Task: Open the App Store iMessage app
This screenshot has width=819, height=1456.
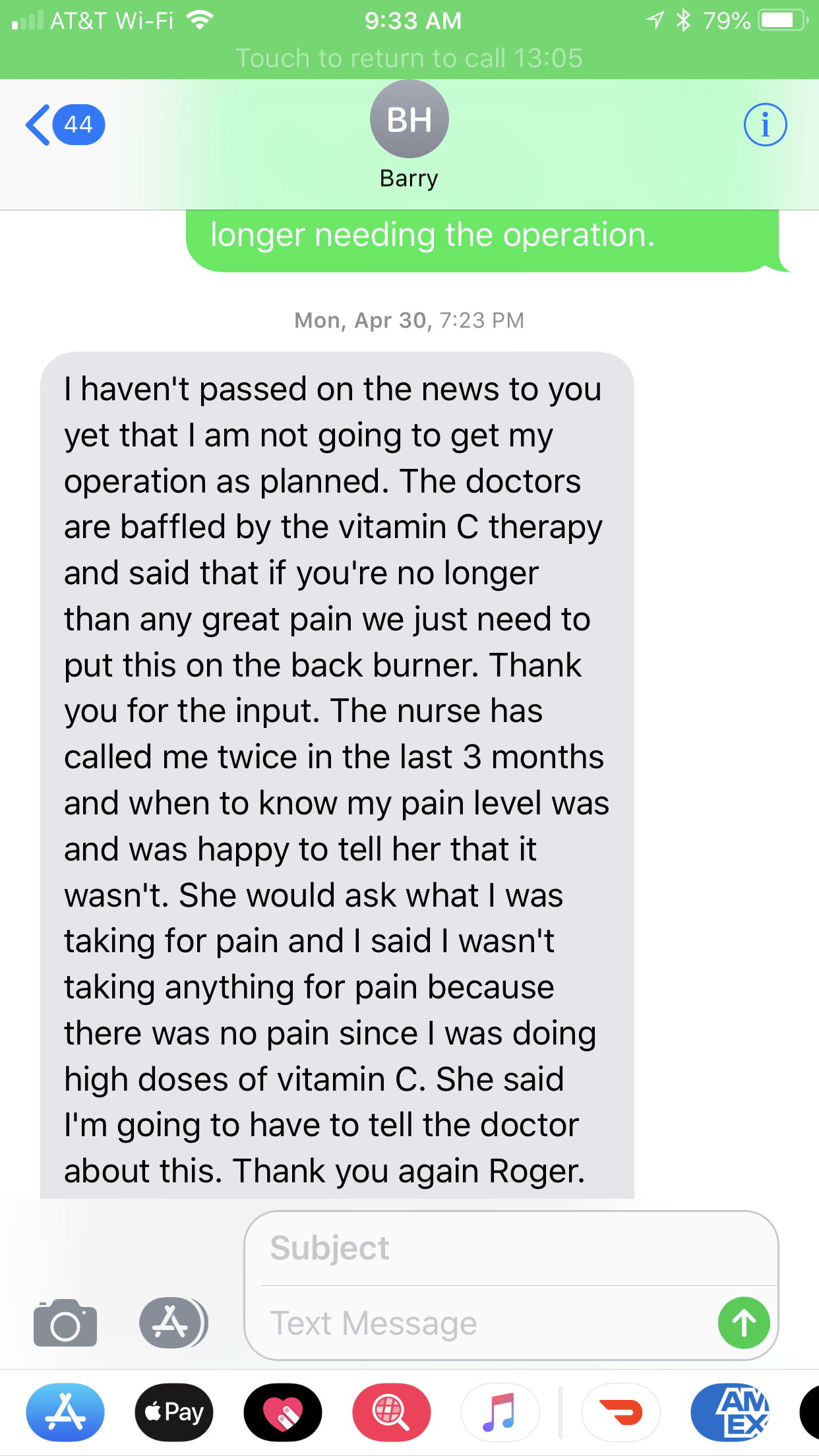Action: (x=65, y=1412)
